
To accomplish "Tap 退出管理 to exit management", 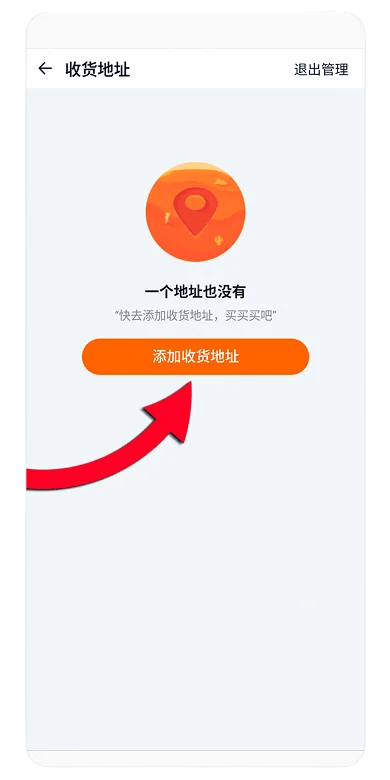I will coord(321,69).
